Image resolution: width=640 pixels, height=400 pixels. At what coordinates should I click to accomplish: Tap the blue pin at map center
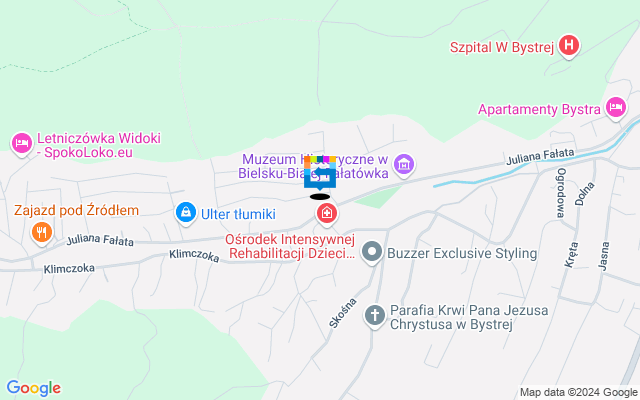click(320, 175)
